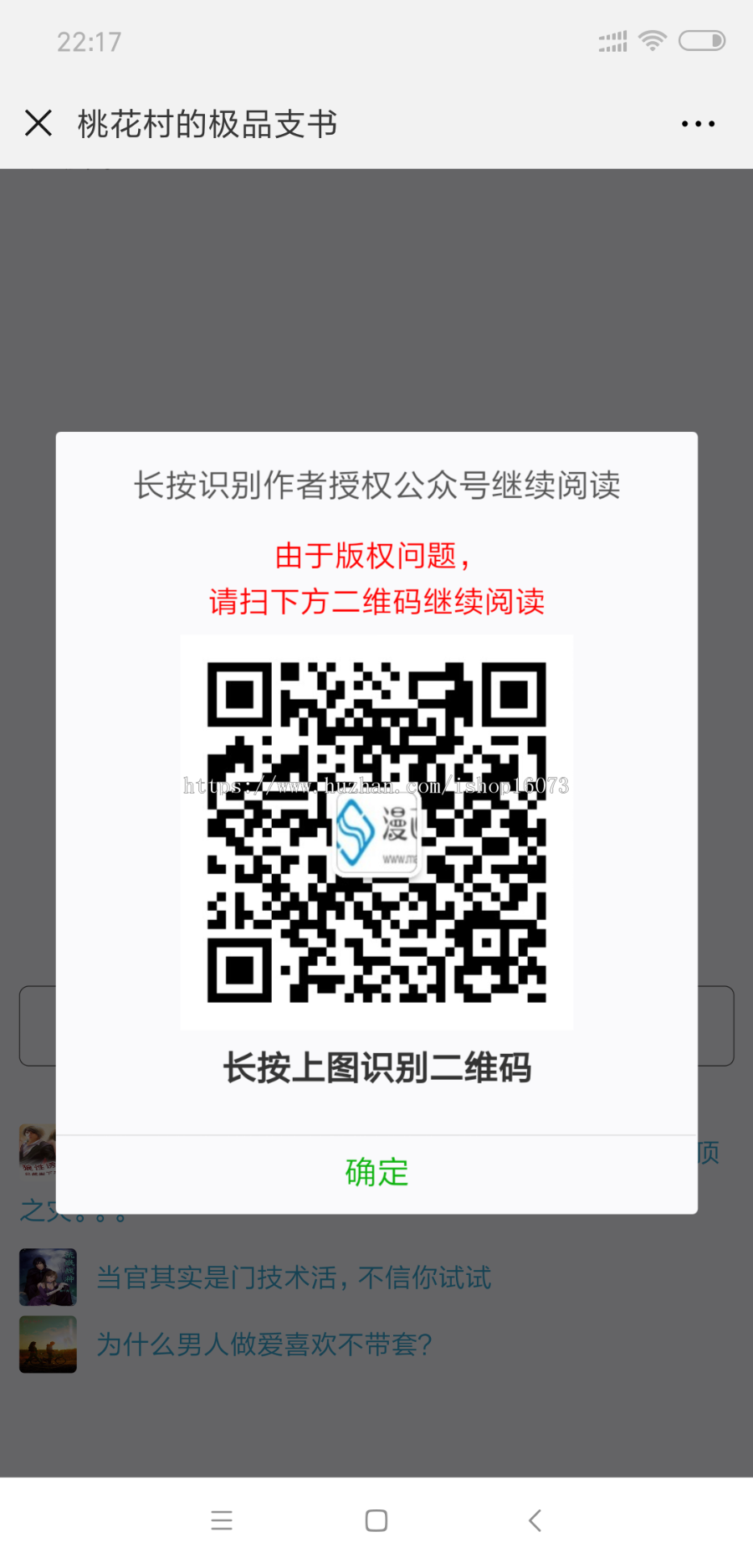The width and height of the screenshot is (753, 1568).
Task: Open the link 当官其实是门技术活，不信你试试
Action: point(293,1278)
